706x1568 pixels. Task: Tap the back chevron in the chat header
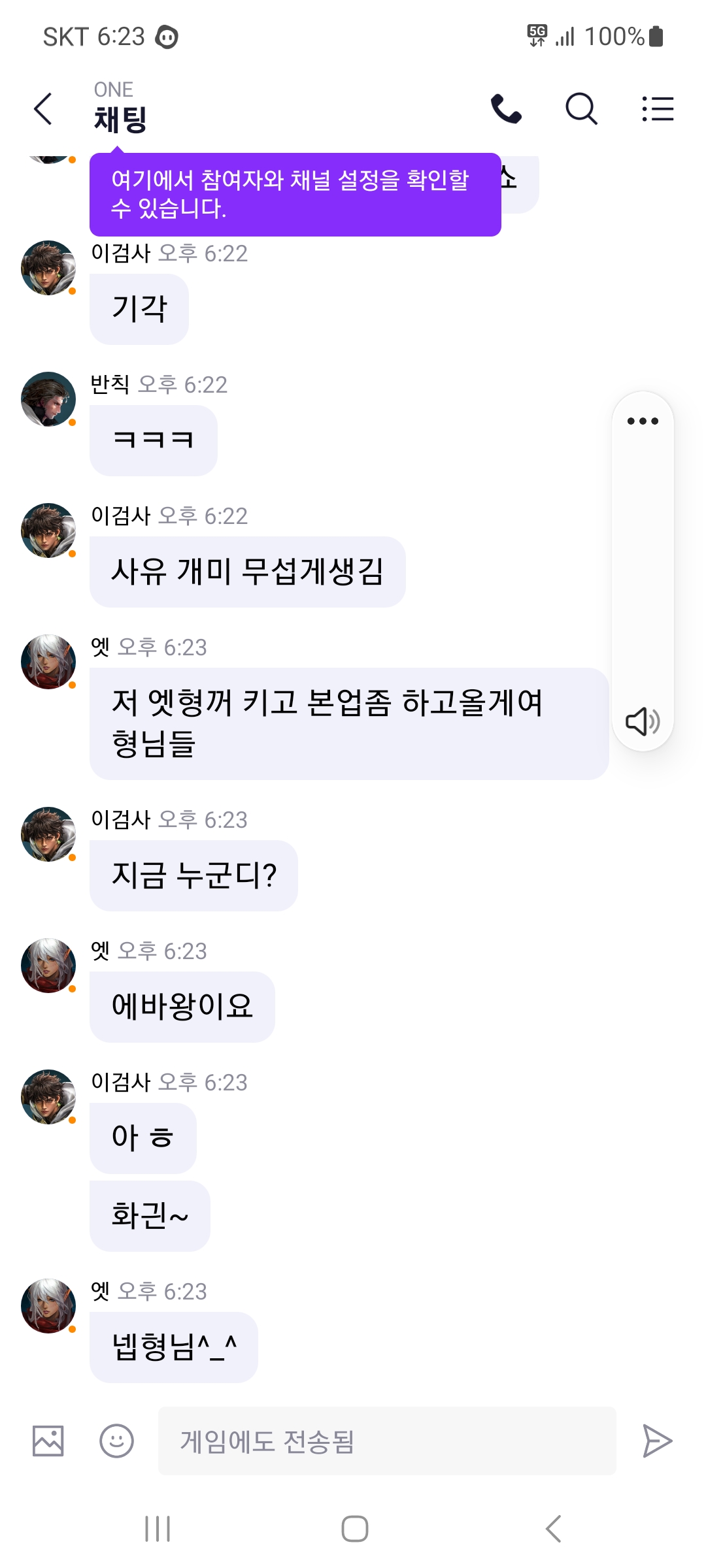pos(42,109)
